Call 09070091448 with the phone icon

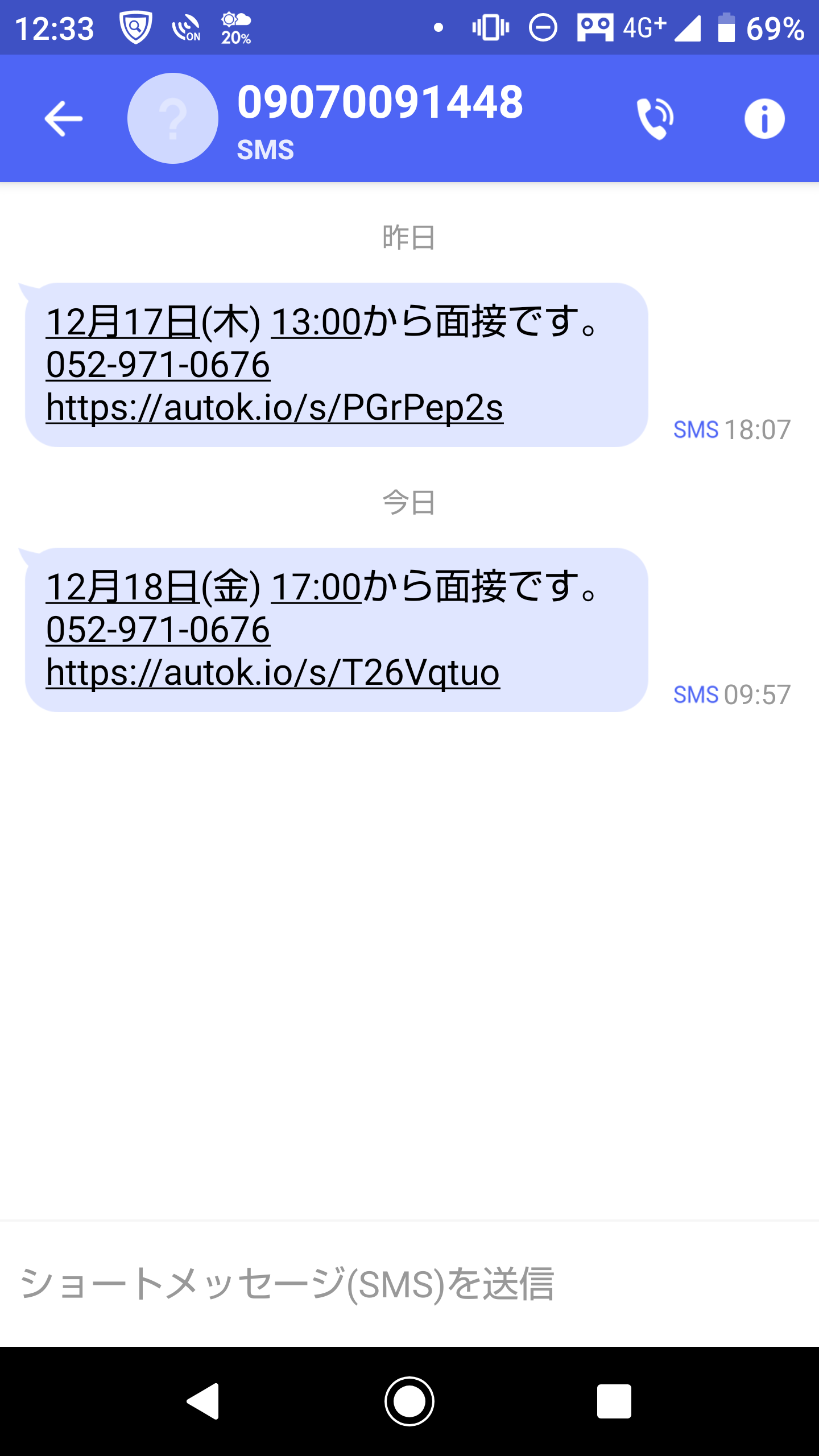pos(655,118)
